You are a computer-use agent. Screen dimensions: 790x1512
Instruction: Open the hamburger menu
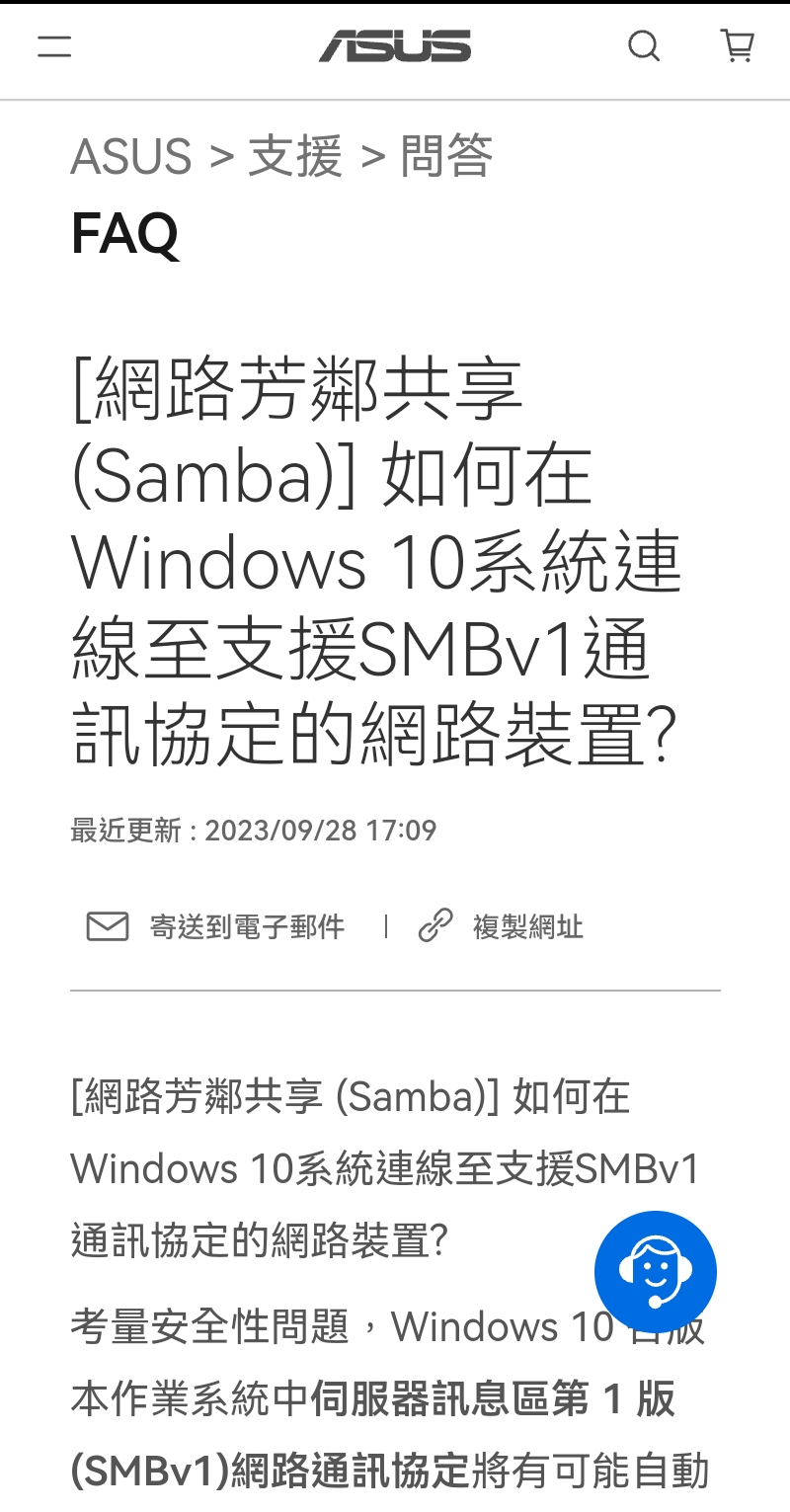[x=54, y=46]
